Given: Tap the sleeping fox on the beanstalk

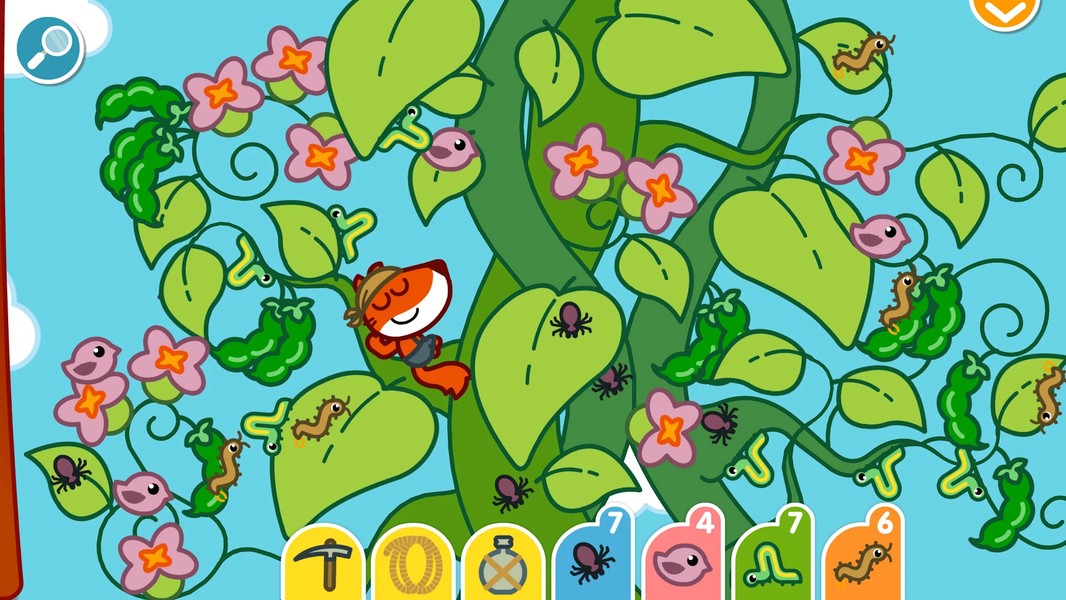Looking at the screenshot, I should pyautogui.click(x=410, y=320).
